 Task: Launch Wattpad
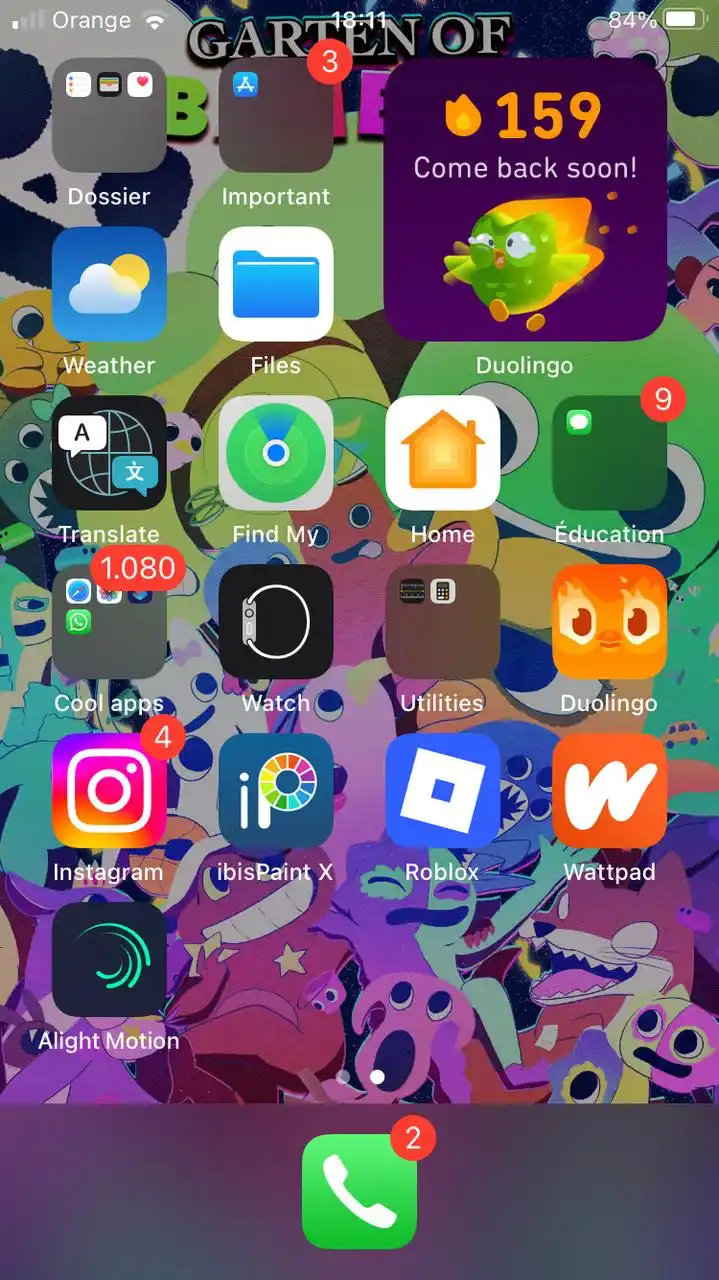(609, 790)
